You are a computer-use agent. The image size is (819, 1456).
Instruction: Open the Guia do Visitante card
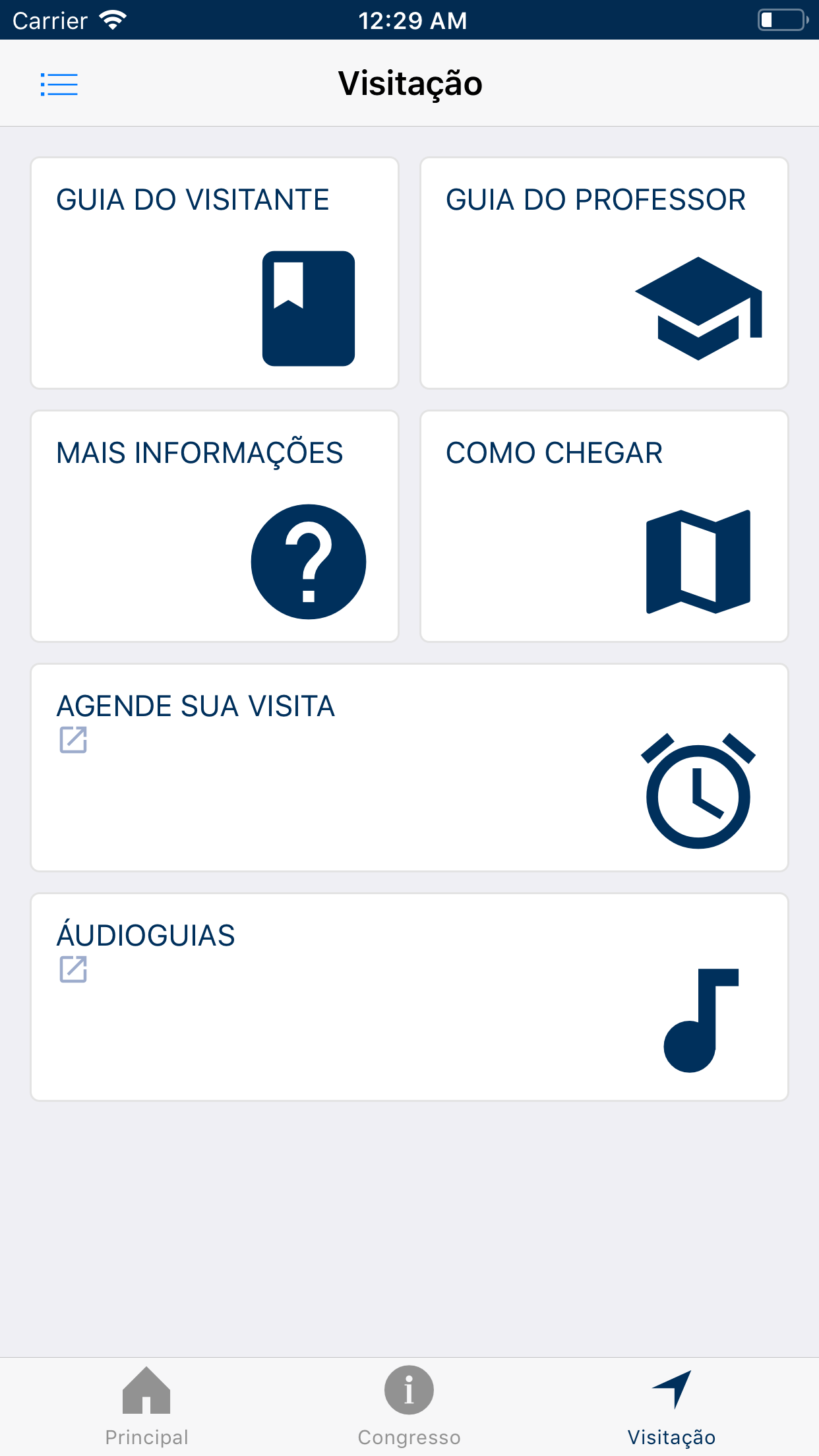click(215, 273)
